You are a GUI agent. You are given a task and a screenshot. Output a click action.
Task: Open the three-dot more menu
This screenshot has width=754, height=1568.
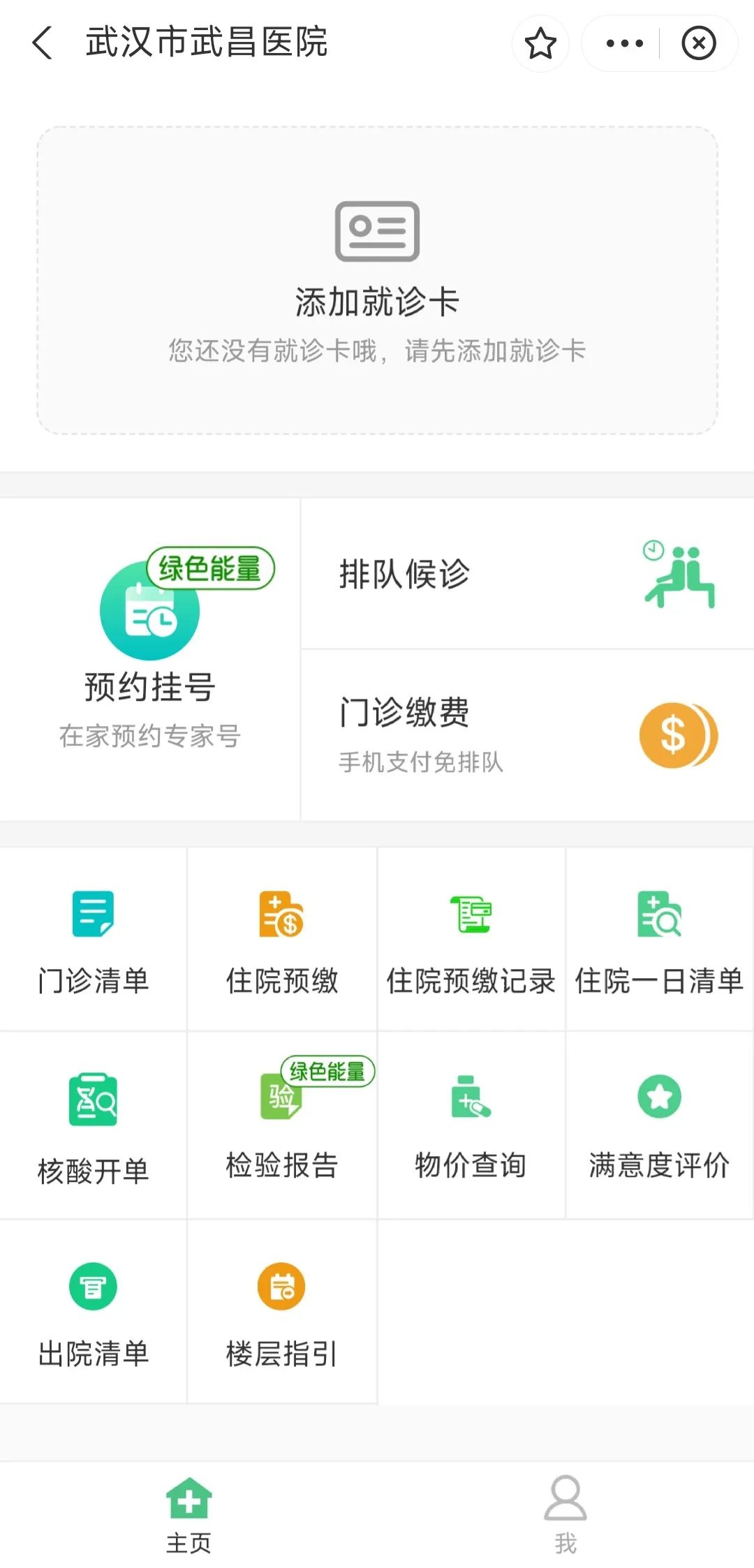(624, 43)
